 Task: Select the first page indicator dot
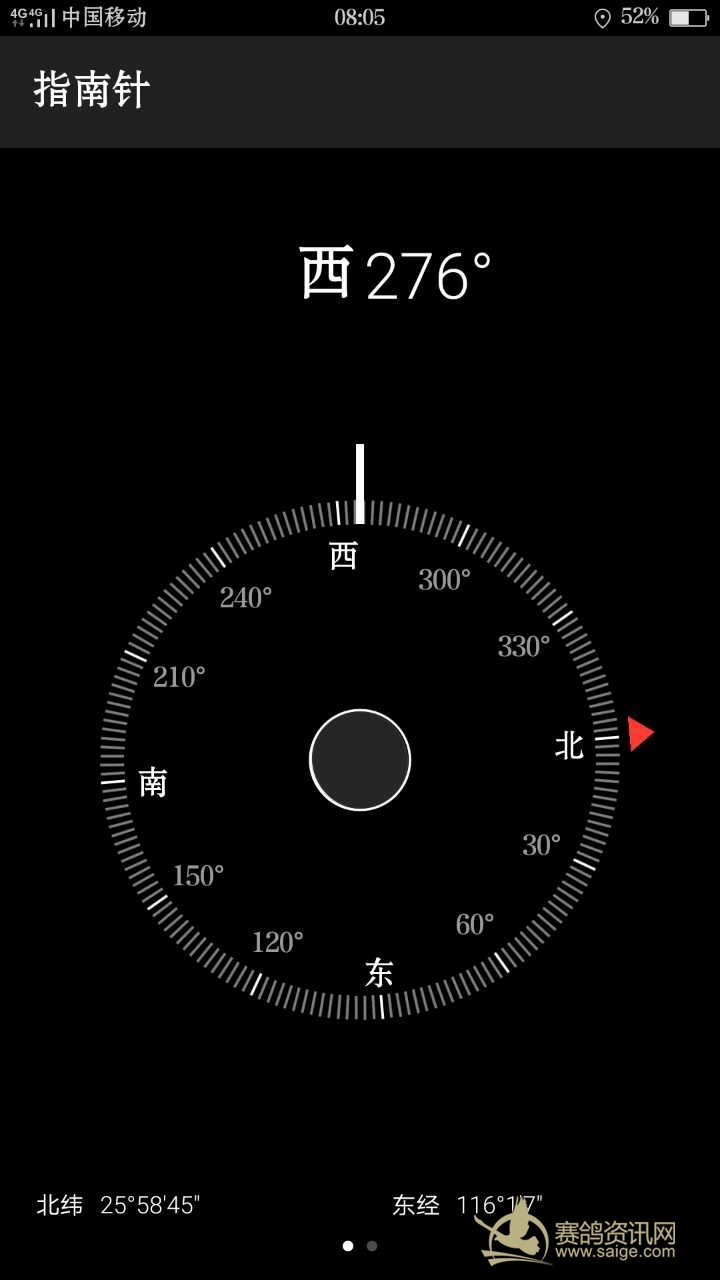pos(348,1246)
